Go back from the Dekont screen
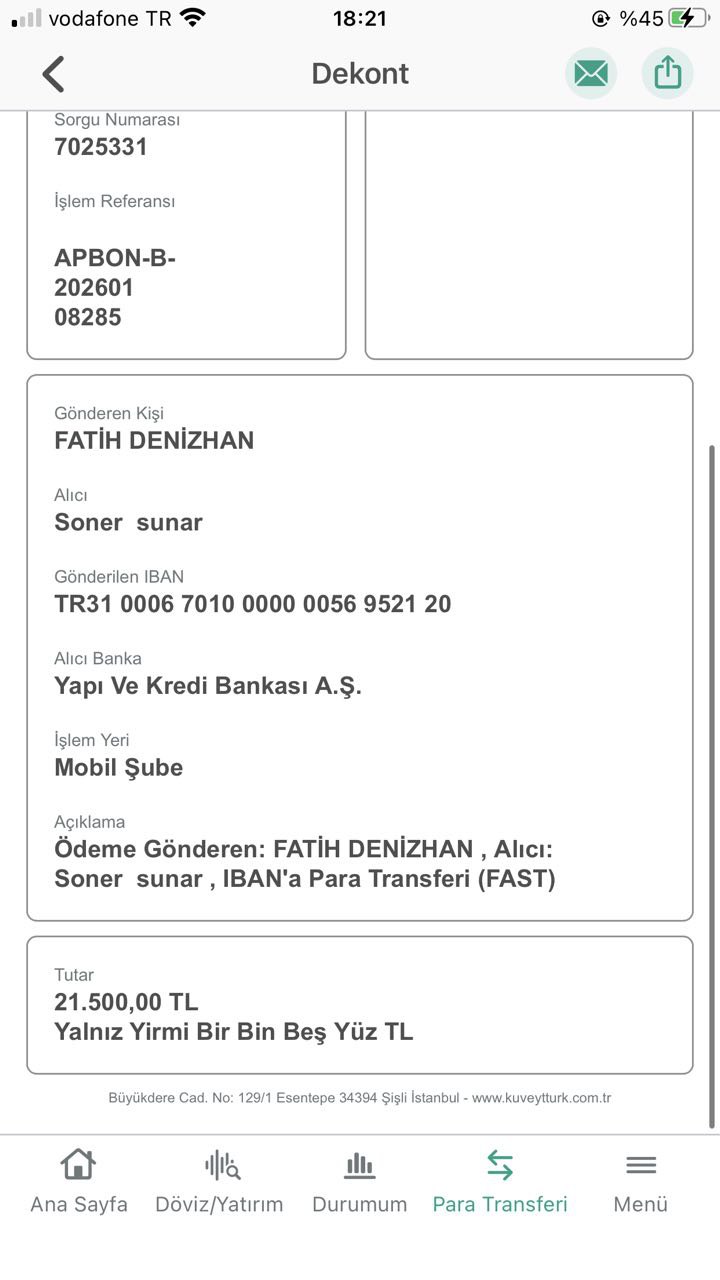 tap(53, 74)
